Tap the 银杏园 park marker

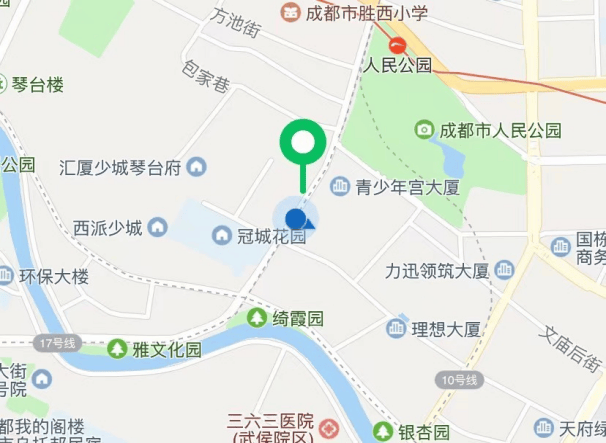click(382, 433)
